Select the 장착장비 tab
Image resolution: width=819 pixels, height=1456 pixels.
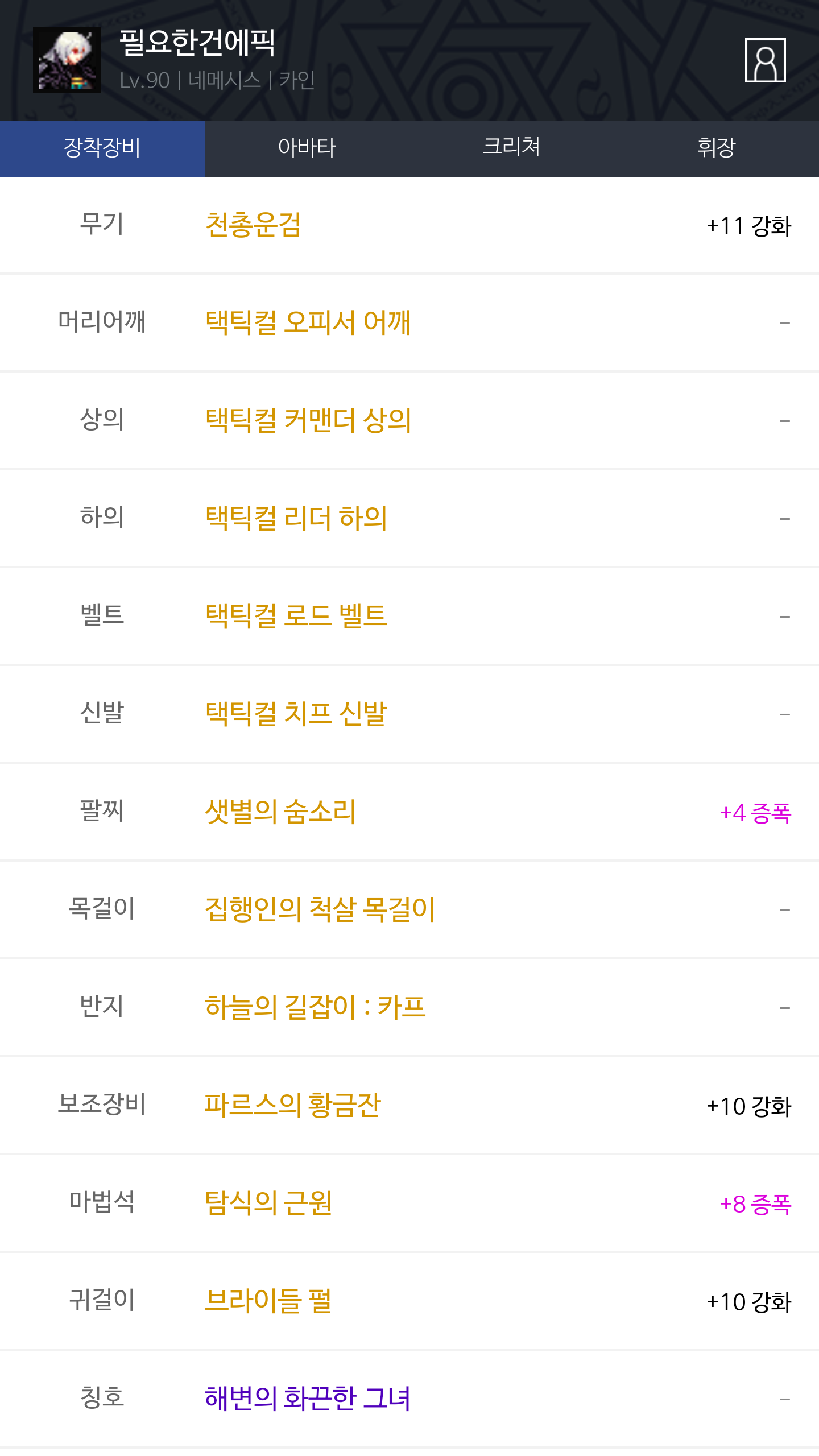102,148
